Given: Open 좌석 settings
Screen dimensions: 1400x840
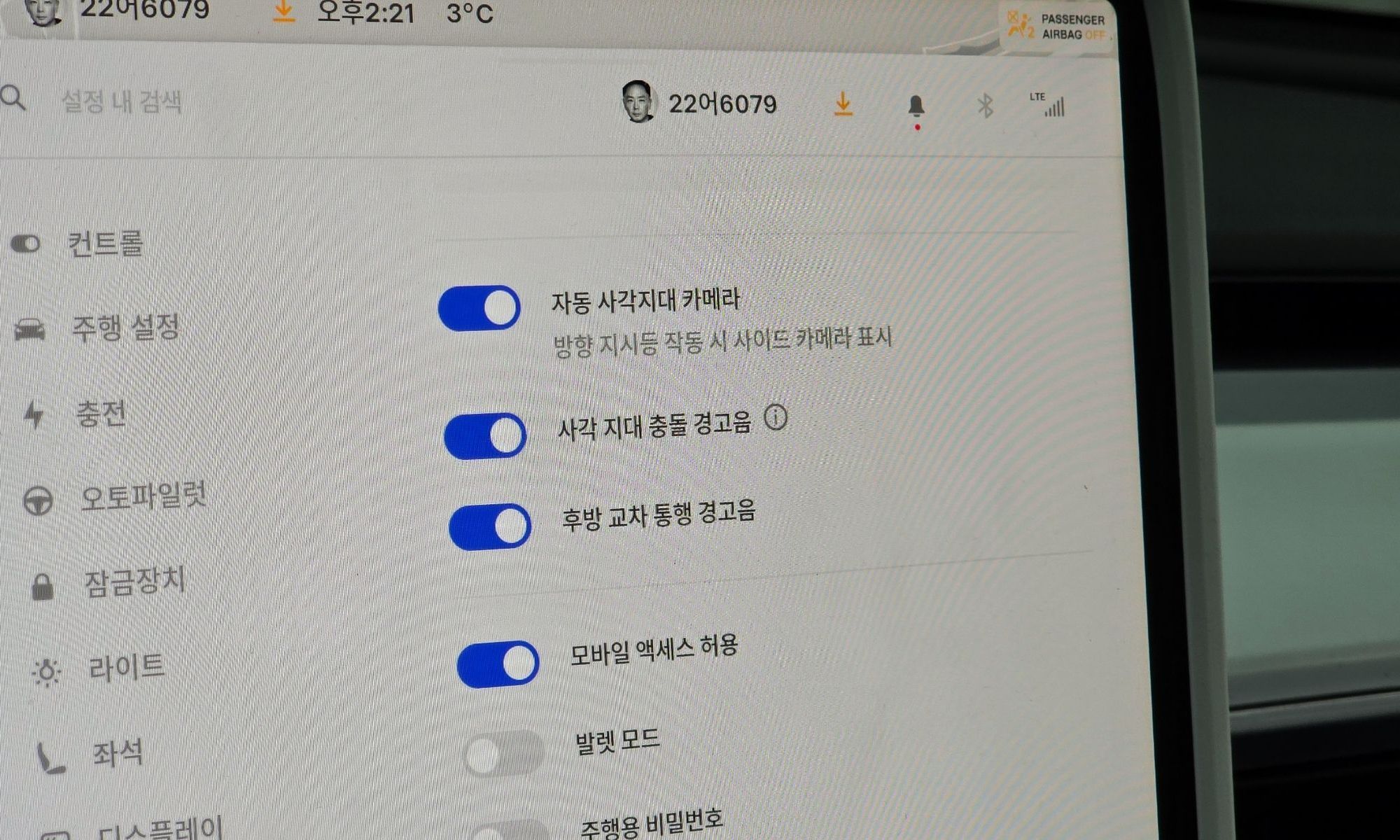Looking at the screenshot, I should [117, 754].
